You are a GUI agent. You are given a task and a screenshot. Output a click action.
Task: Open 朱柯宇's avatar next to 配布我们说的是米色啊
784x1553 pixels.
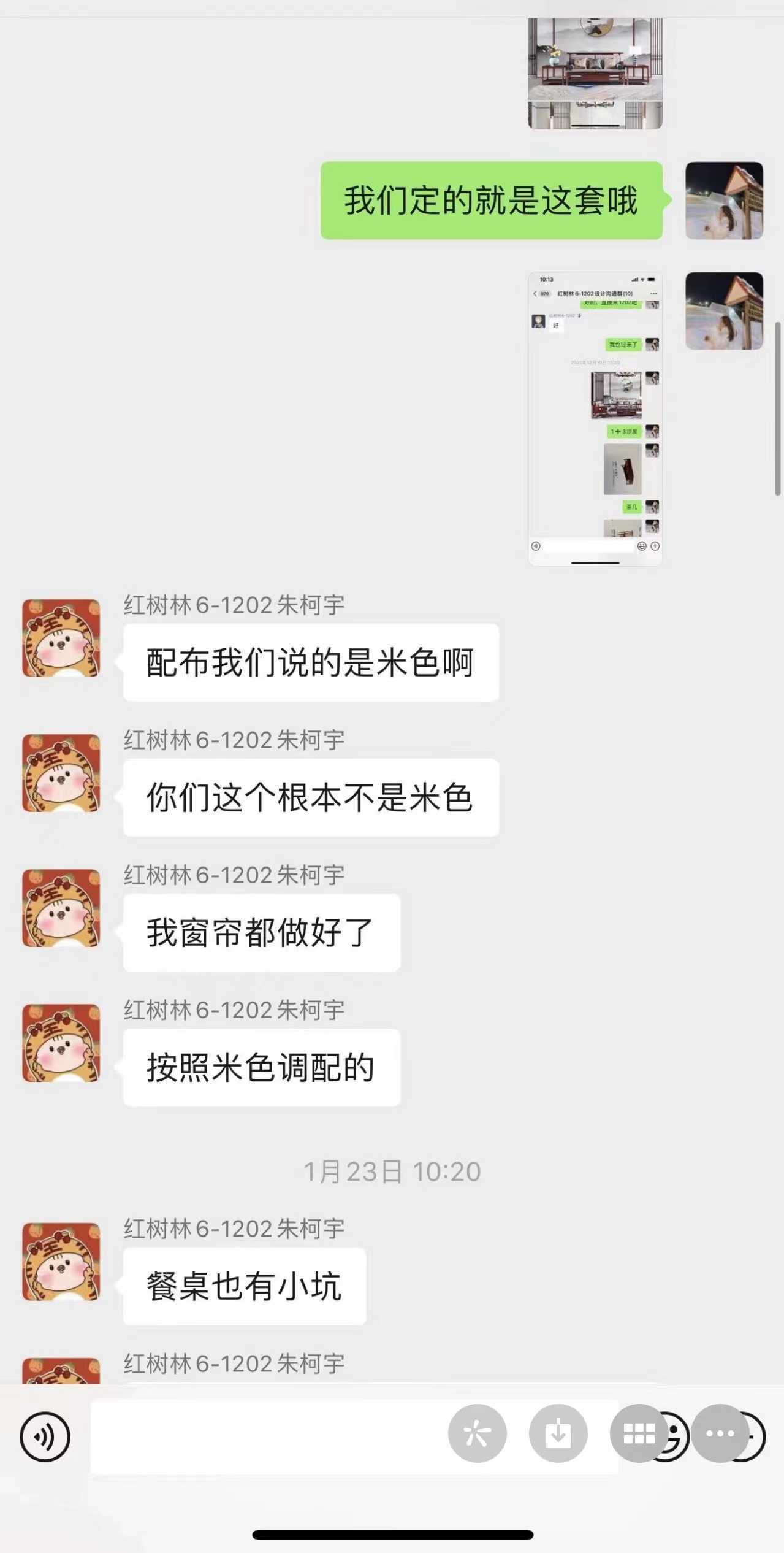click(x=61, y=638)
